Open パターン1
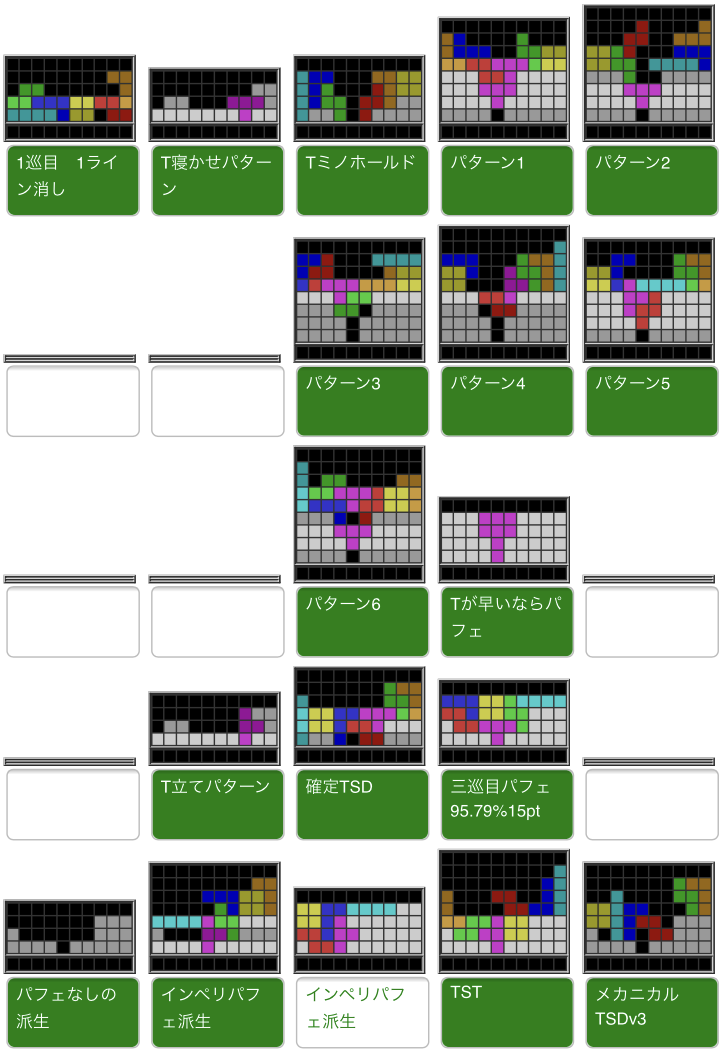The width and height of the screenshot is (721, 1055). [507, 180]
